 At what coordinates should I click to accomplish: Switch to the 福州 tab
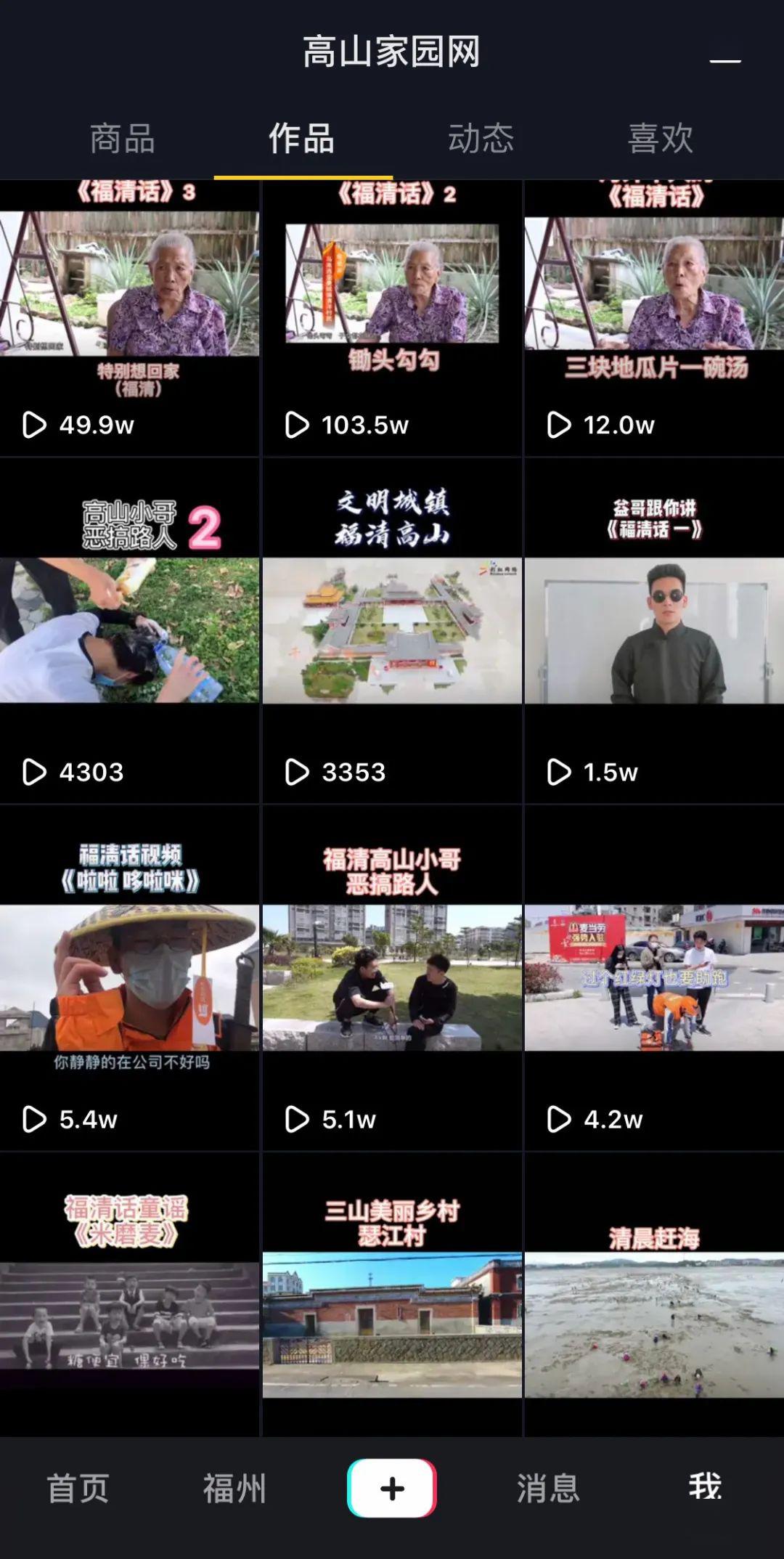tap(234, 1488)
